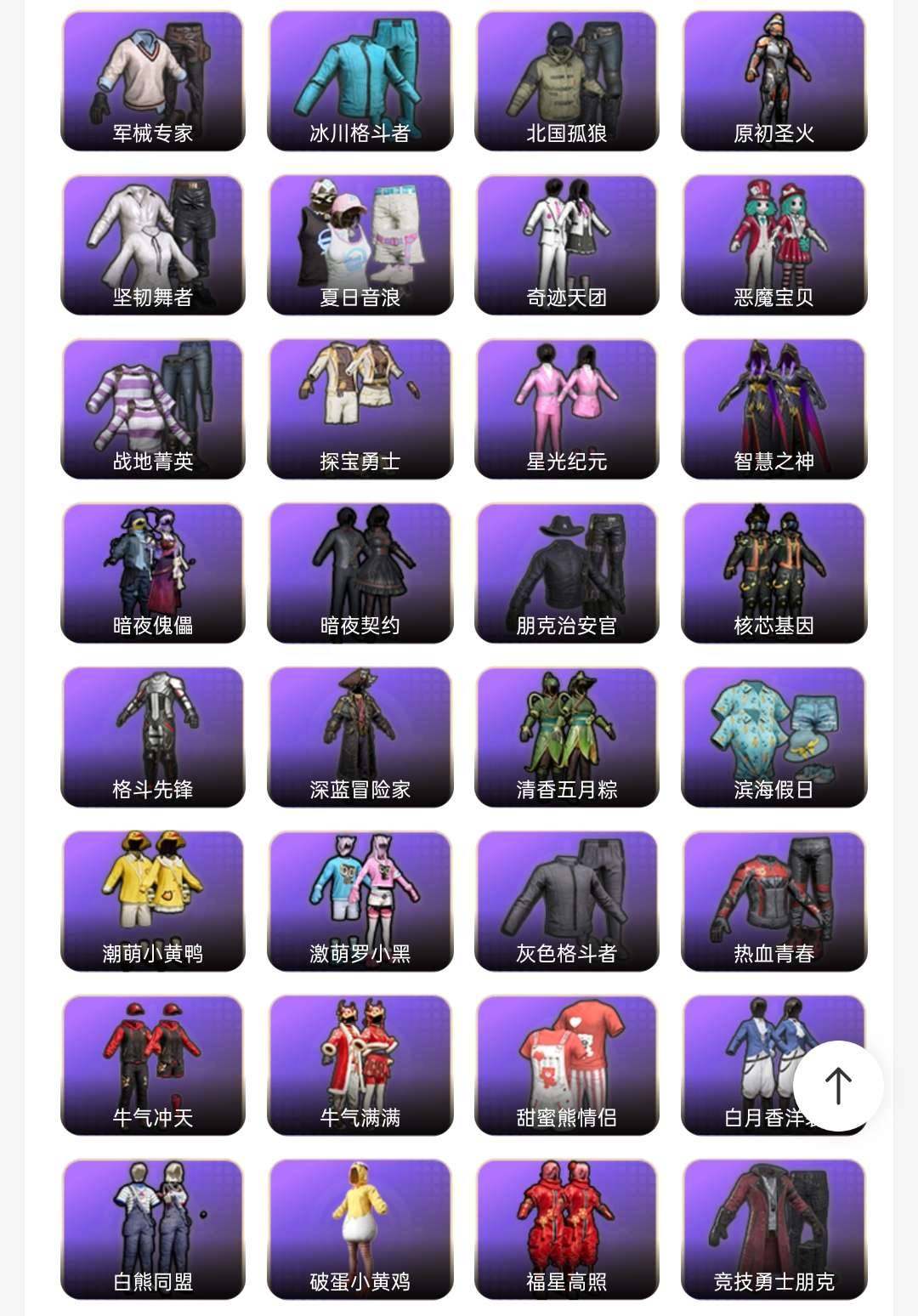The height and width of the screenshot is (1316, 918).
Task: Open the 暗夜傀儡 outfit tile
Action: 153,573
